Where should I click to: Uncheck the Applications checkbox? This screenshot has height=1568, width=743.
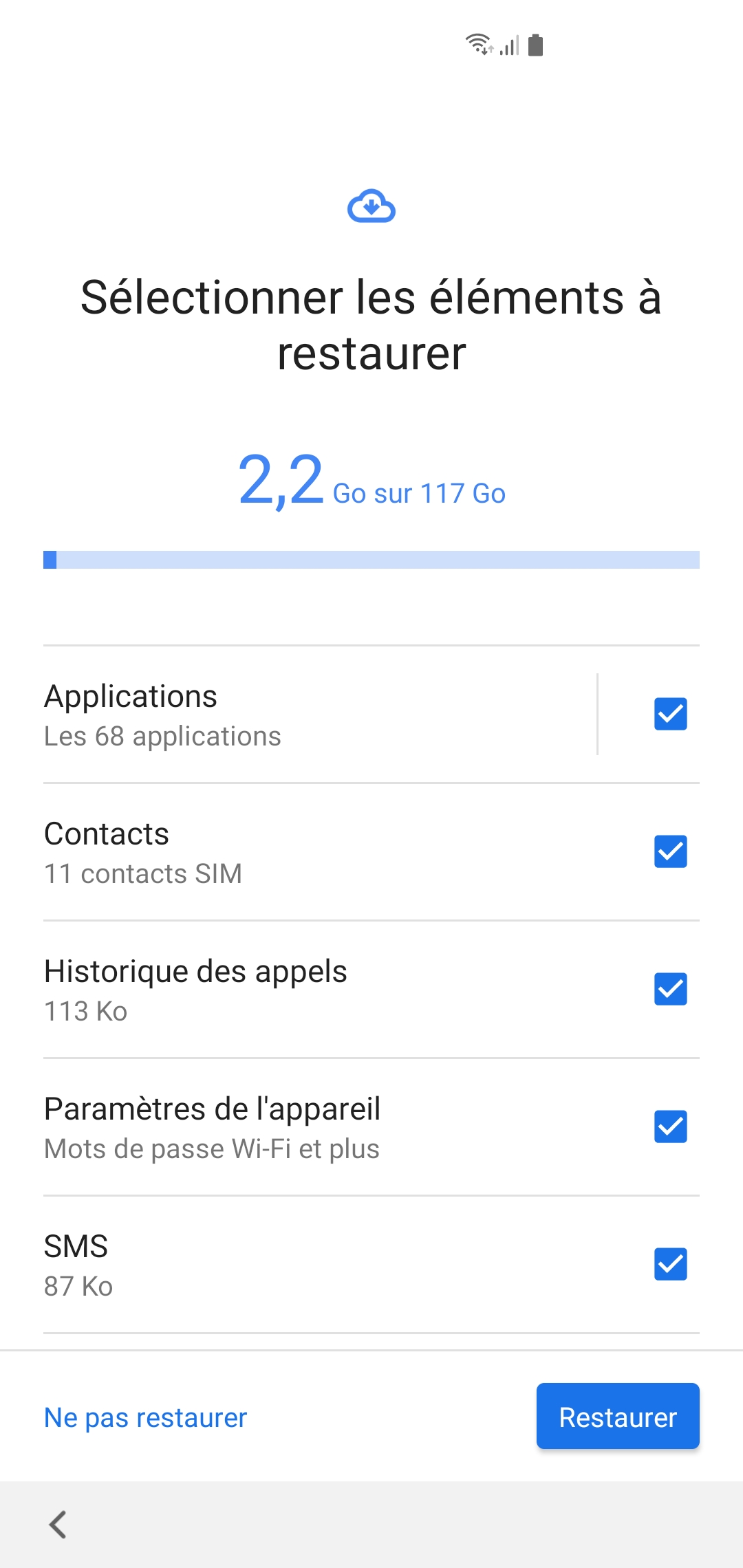pos(670,714)
